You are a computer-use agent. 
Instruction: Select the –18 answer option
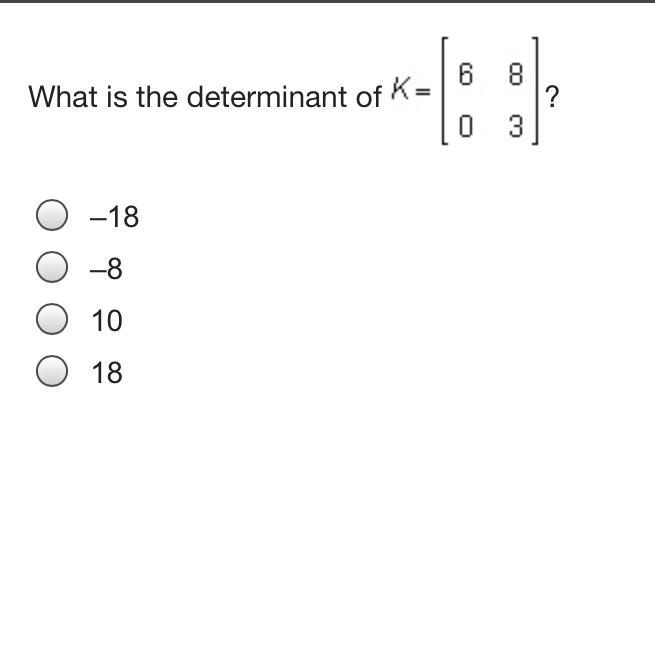52,215
